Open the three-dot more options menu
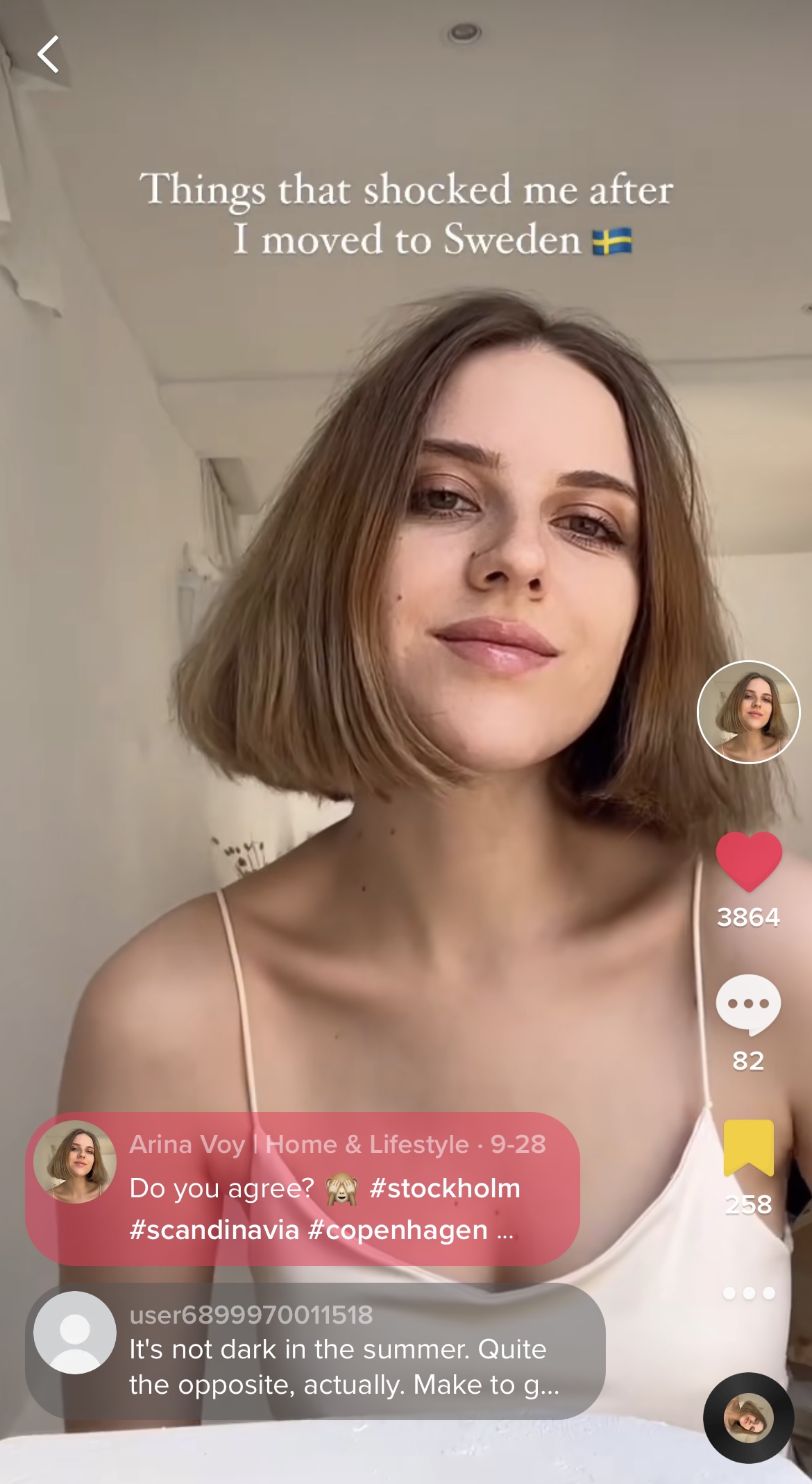Viewport: 812px width, 1484px height. pos(748,1293)
